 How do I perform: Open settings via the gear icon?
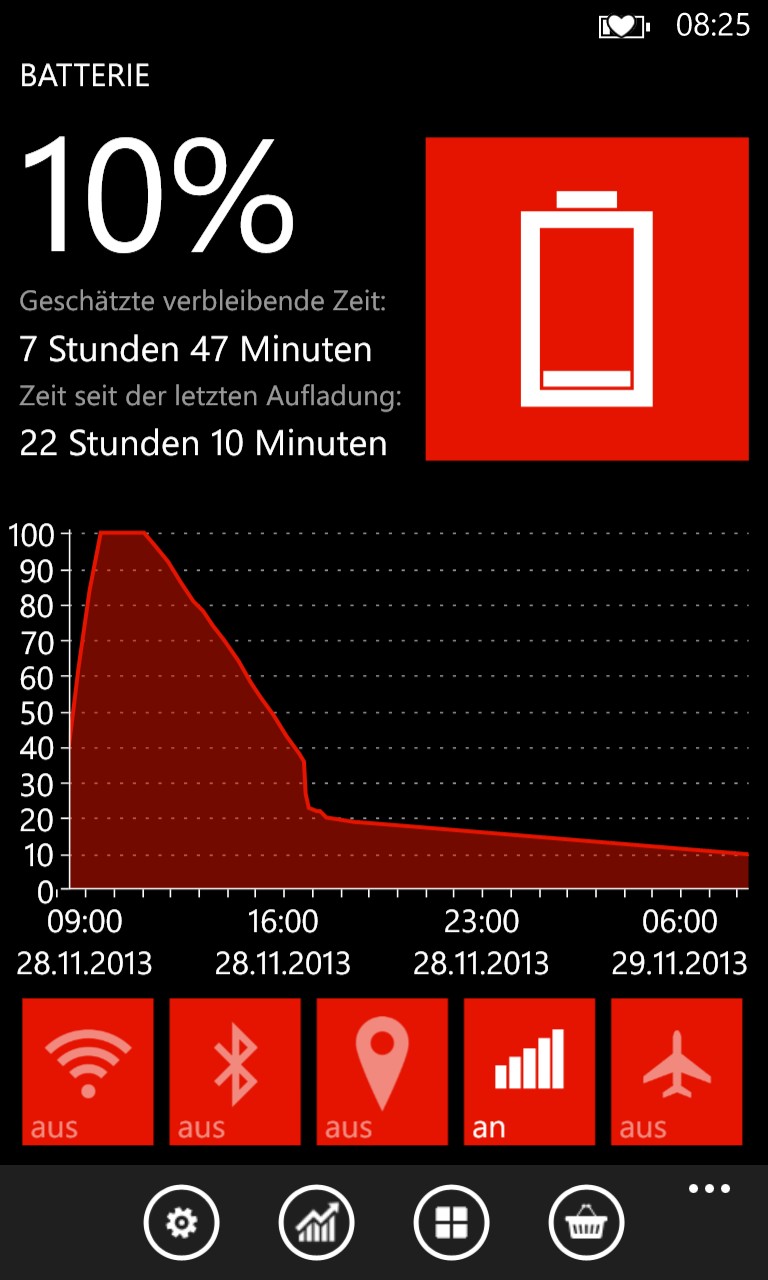181,1222
